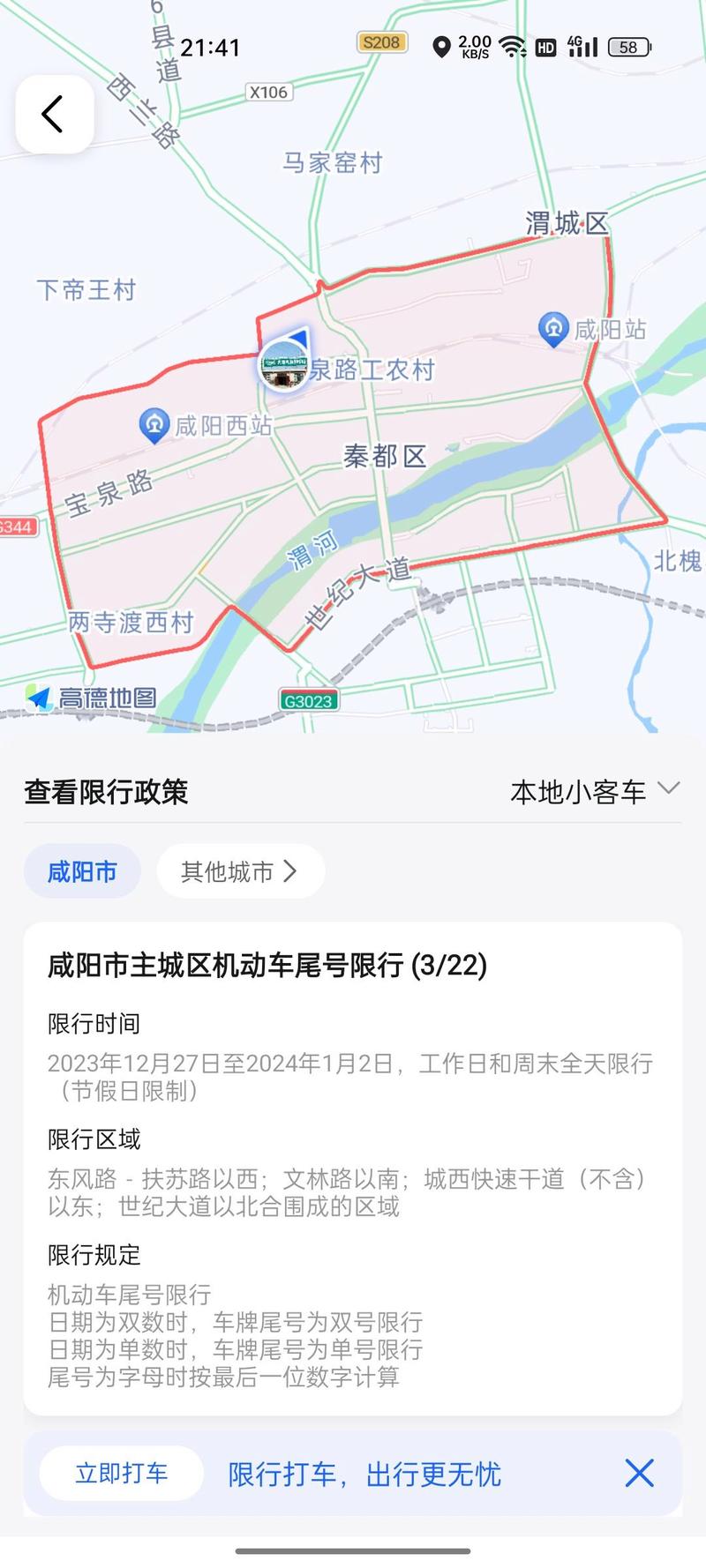Select the 咸阳西站 train station icon

pos(153,423)
